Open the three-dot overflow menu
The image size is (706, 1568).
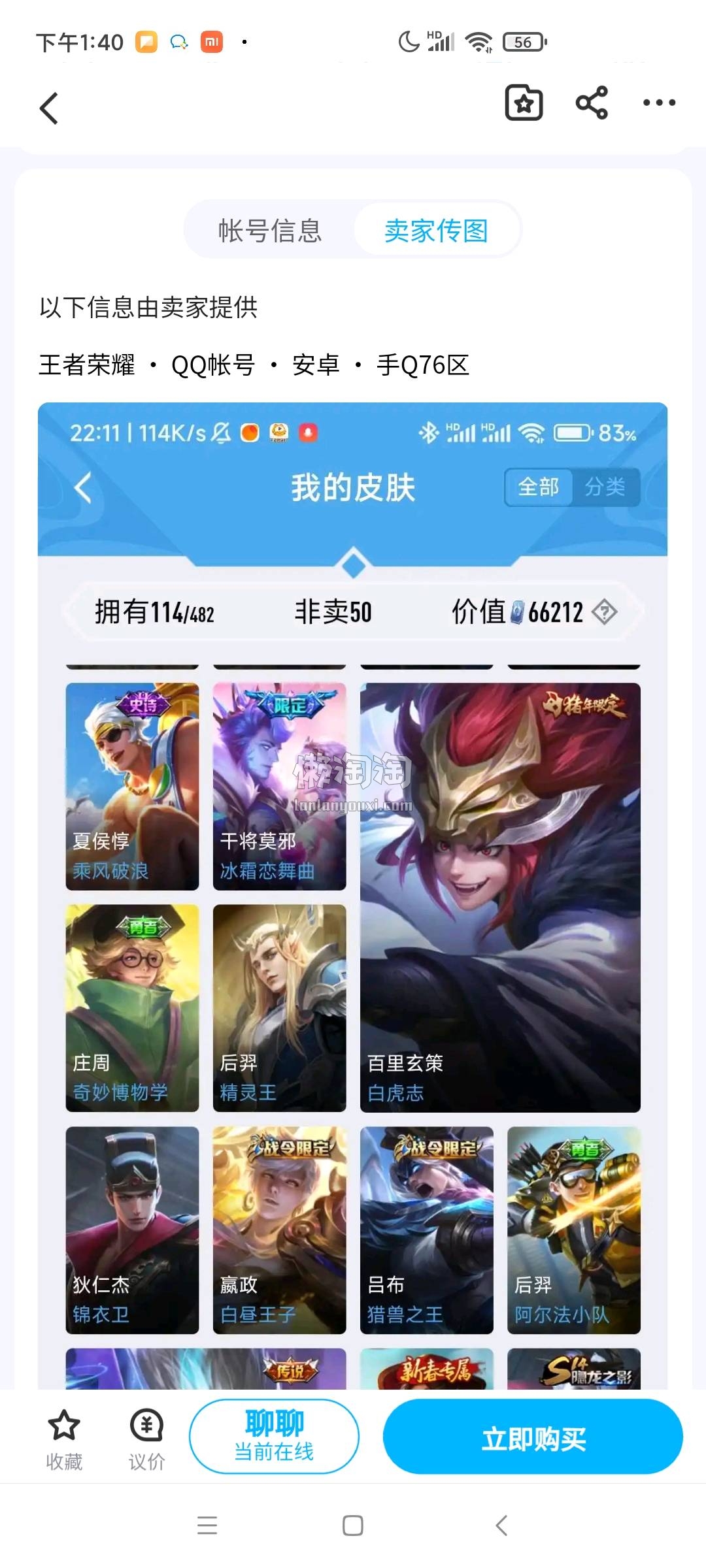(659, 103)
